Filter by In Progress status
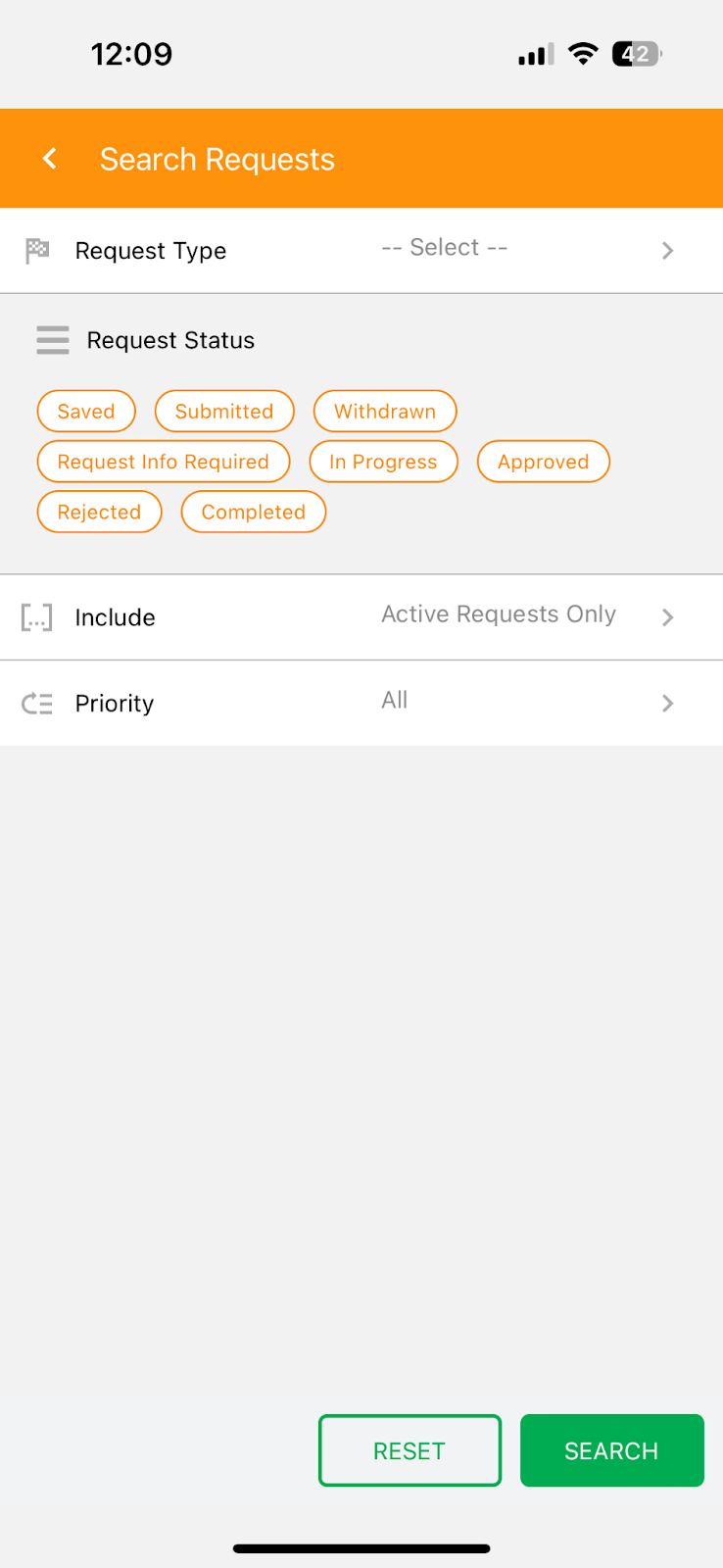 click(383, 462)
